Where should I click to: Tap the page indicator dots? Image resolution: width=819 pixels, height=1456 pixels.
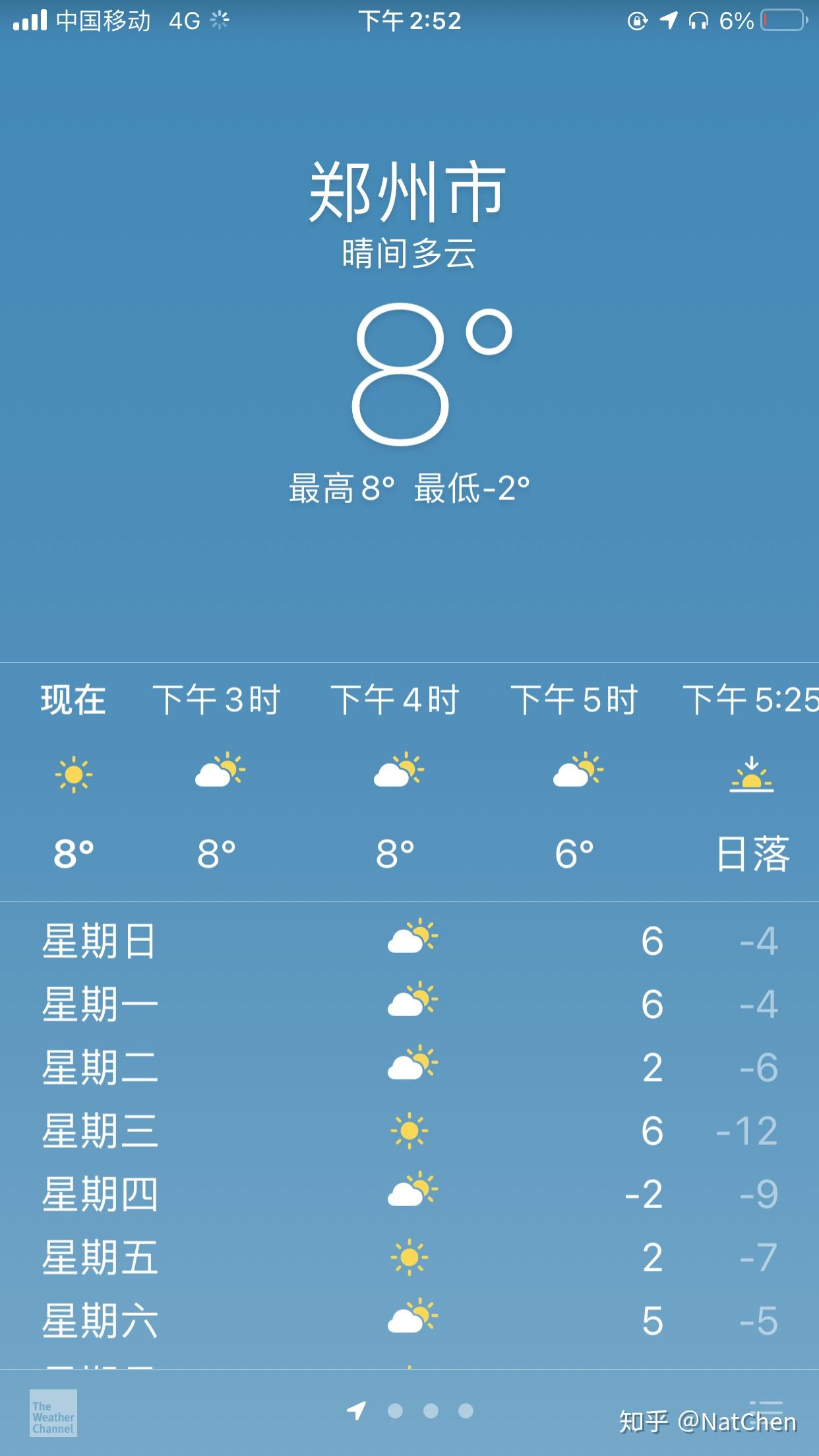click(x=410, y=1410)
